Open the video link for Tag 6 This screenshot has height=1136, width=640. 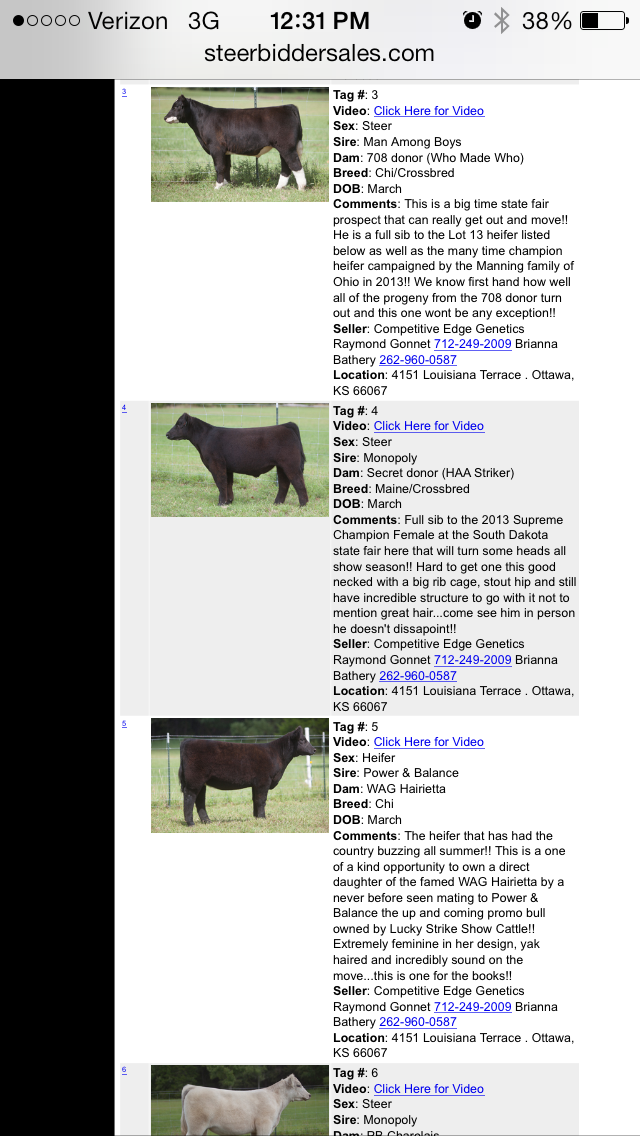pyautogui.click(x=428, y=1089)
